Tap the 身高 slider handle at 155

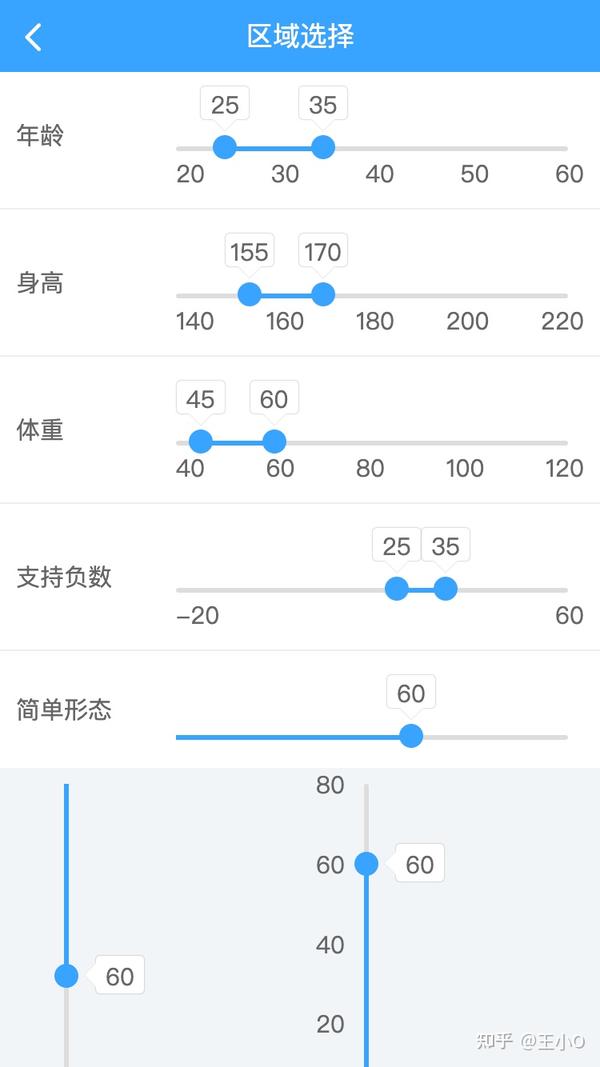[250, 295]
